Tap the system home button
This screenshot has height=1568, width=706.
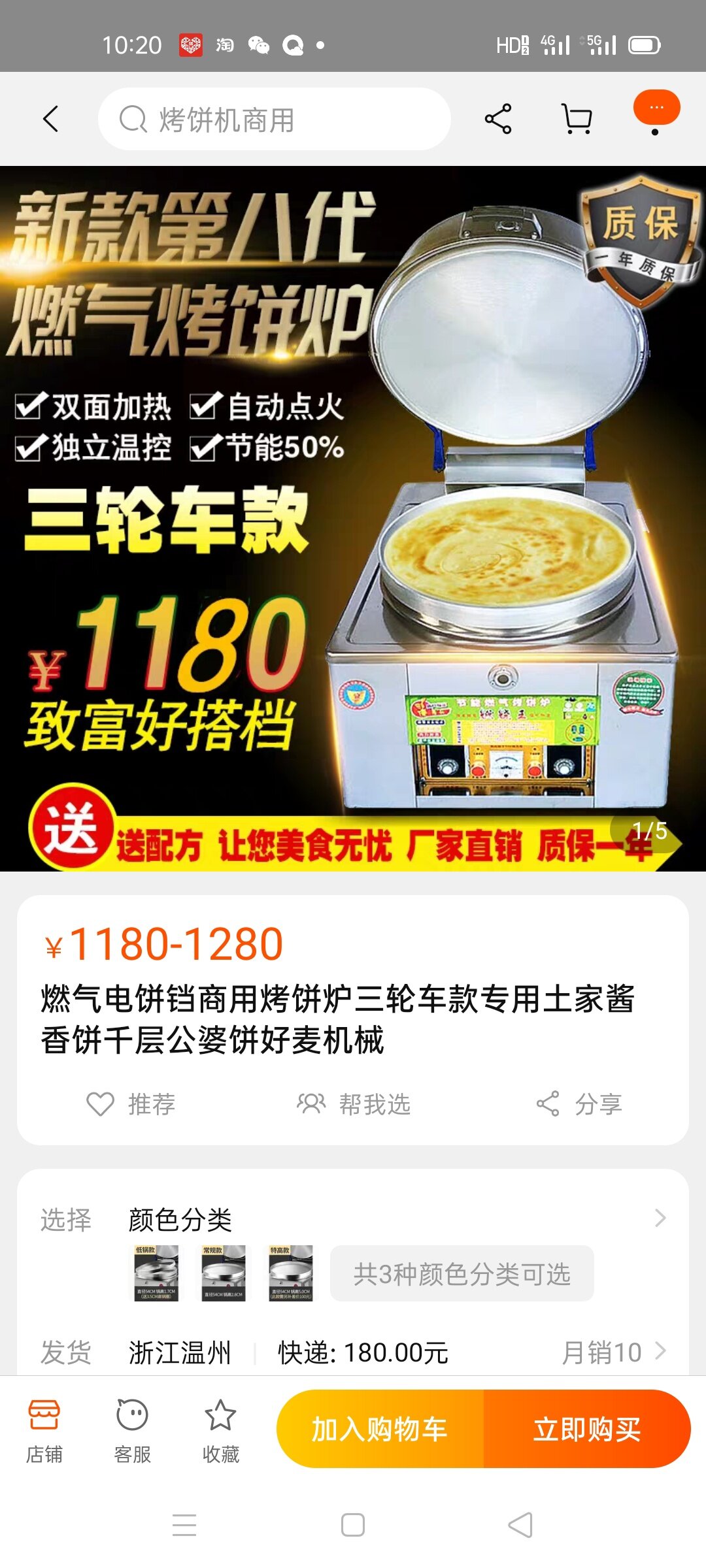pos(353,1525)
